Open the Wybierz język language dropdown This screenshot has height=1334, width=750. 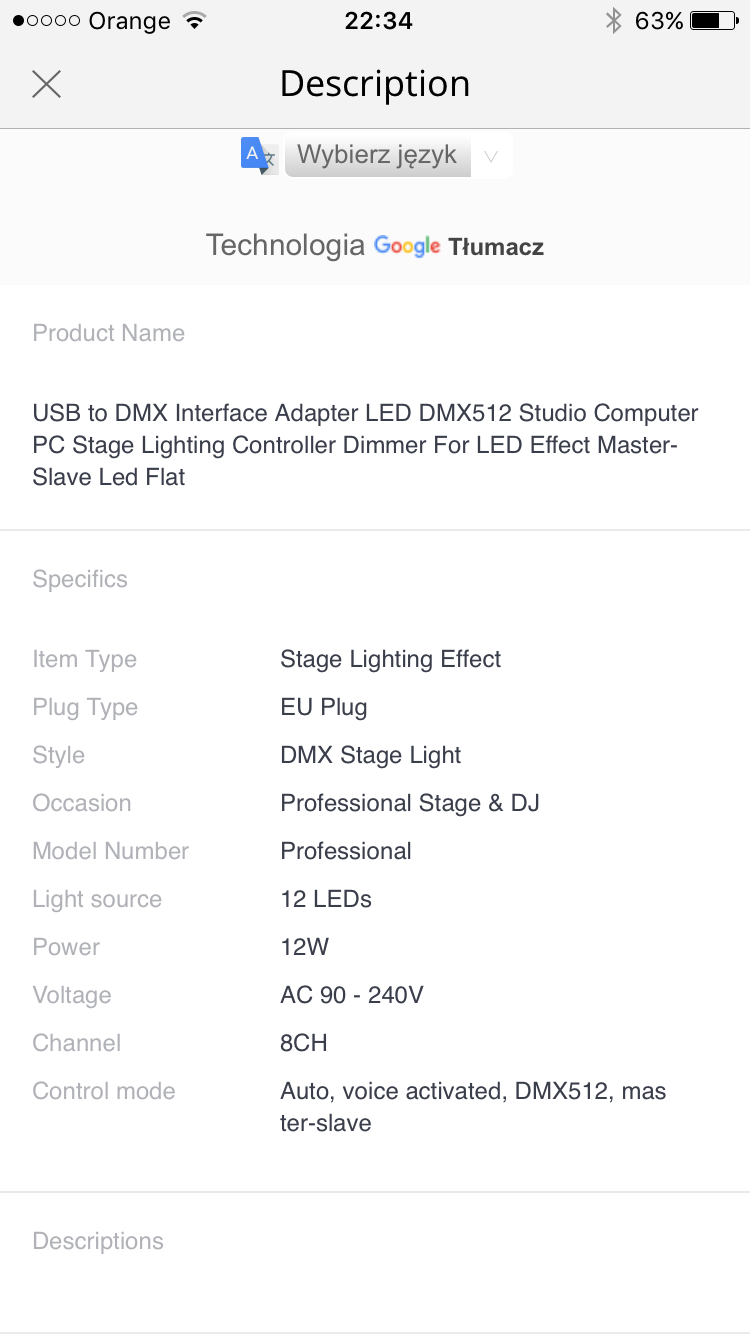tap(397, 156)
